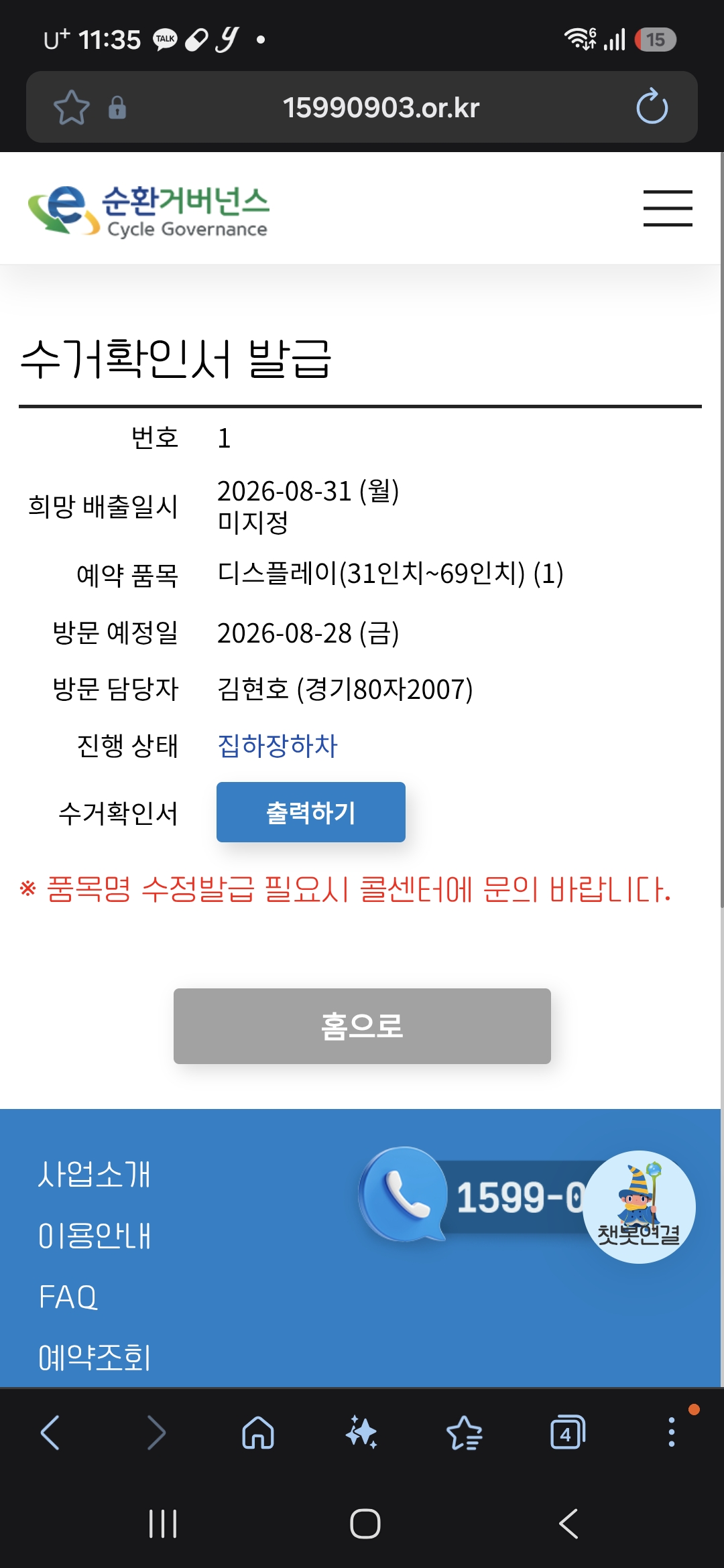Viewport: 724px width, 1568px height.
Task: Open the FAQ footer link
Action: pyautogui.click(x=68, y=1297)
